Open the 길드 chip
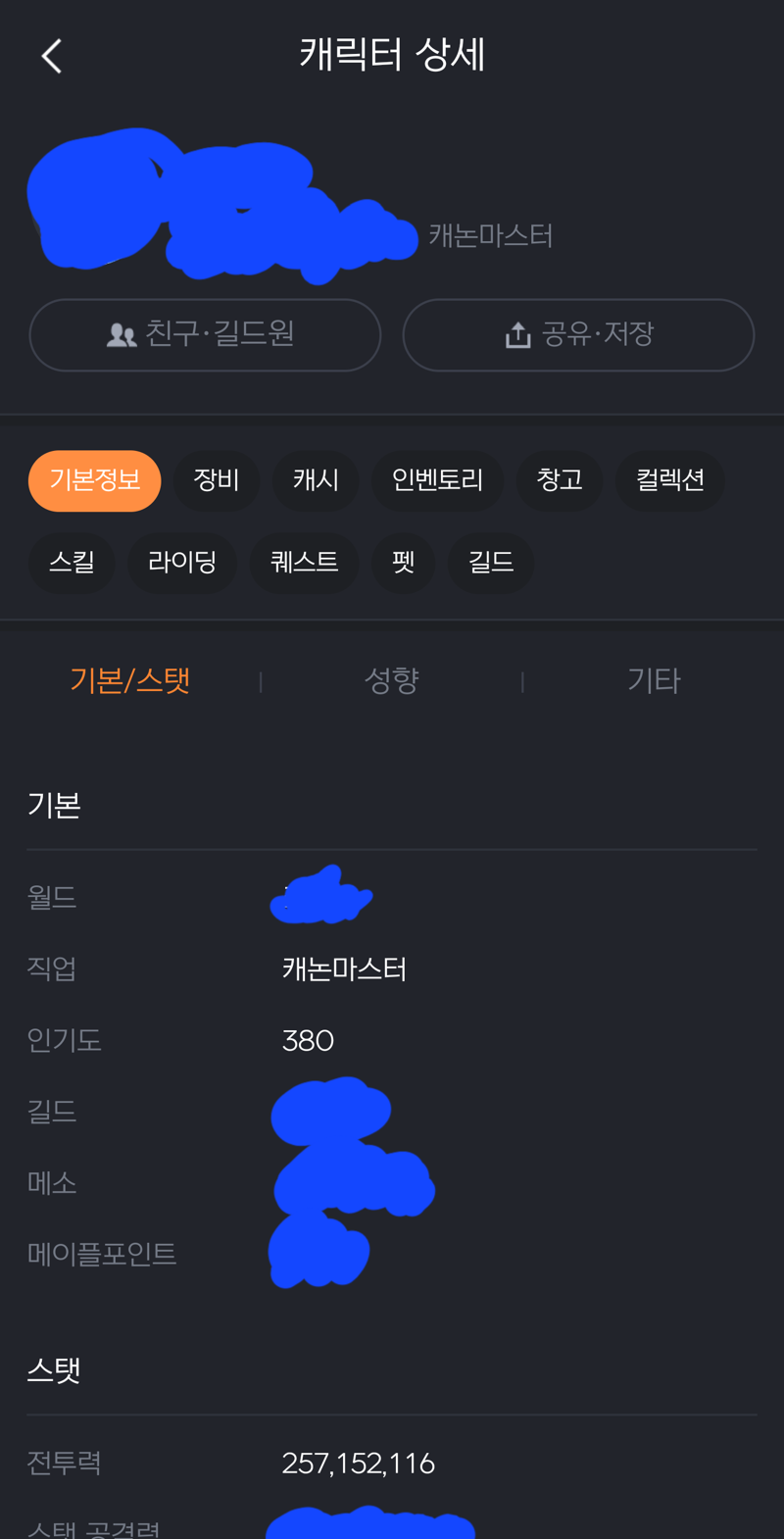The image size is (784, 1539). [x=491, y=563]
